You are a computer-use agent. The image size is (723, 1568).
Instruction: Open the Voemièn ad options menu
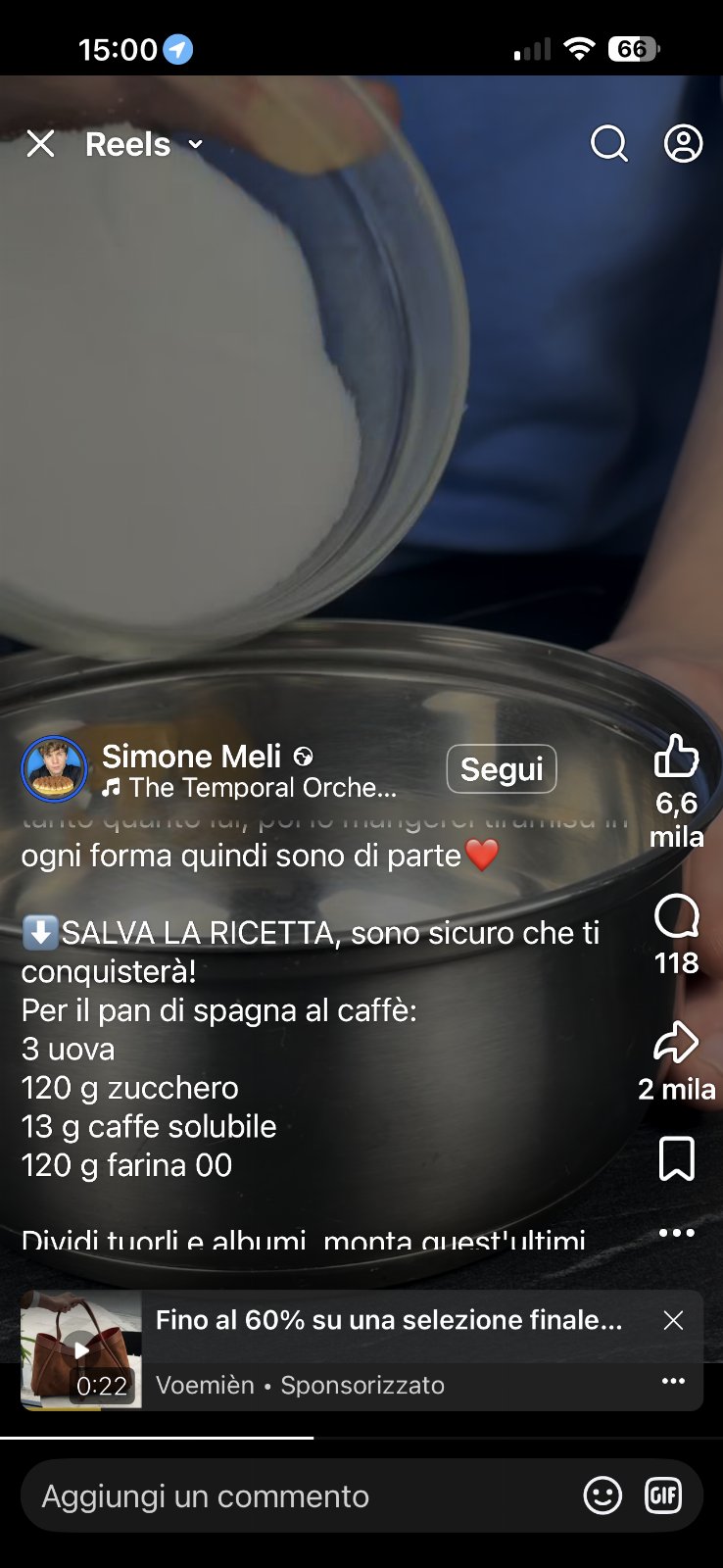(x=673, y=1381)
